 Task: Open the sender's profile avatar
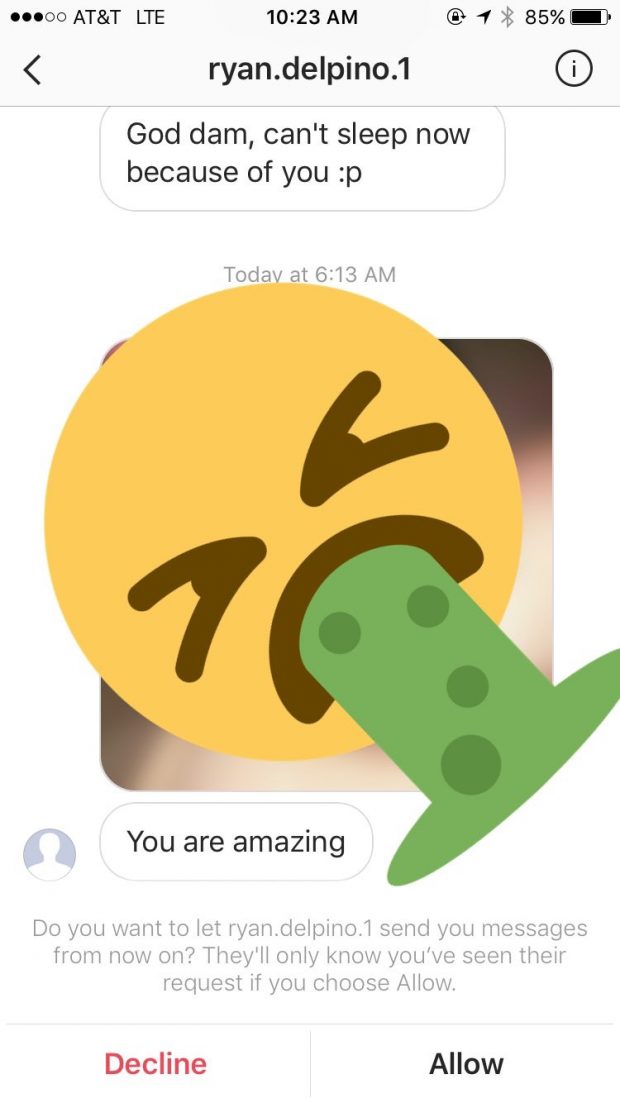49,853
